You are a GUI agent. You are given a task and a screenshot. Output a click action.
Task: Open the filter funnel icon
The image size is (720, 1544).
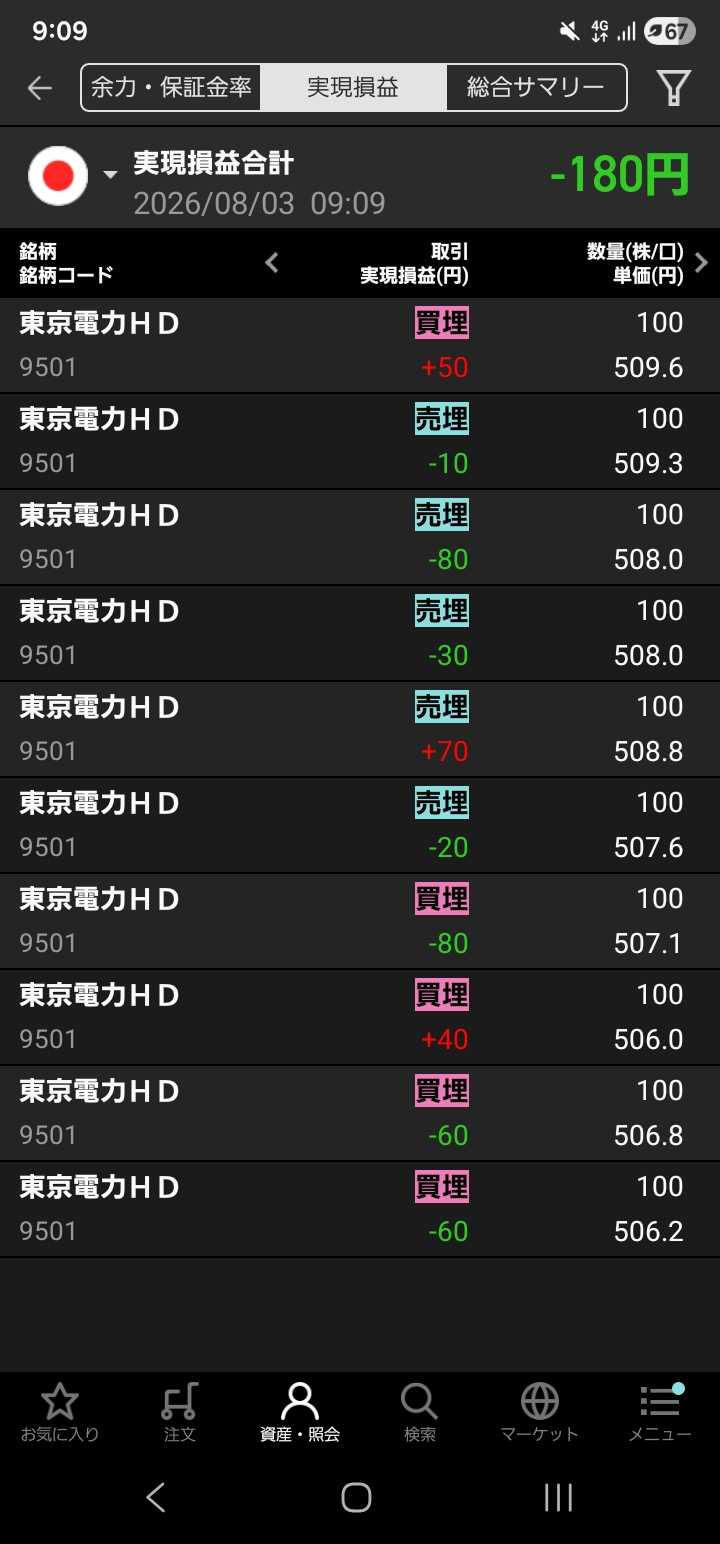pos(674,88)
